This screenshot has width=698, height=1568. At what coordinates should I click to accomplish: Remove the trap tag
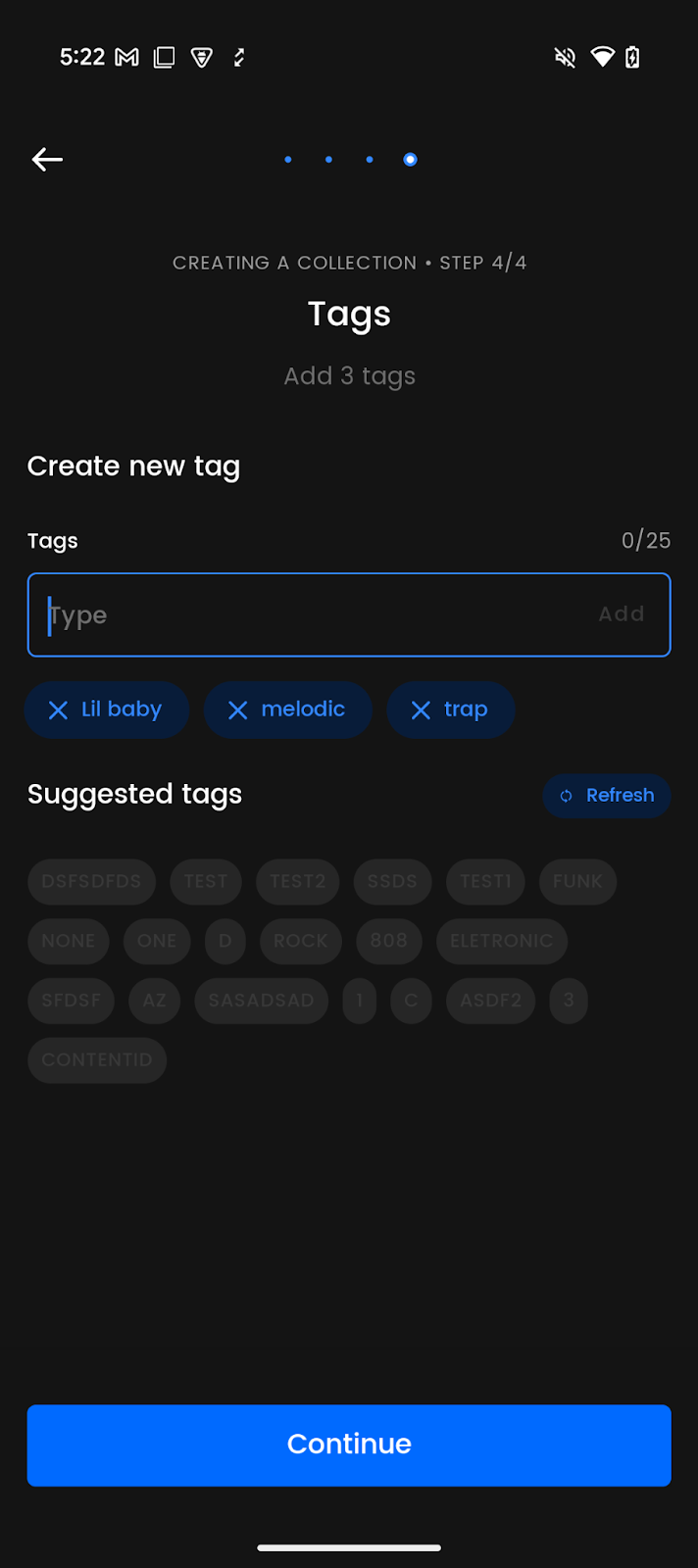coord(421,710)
